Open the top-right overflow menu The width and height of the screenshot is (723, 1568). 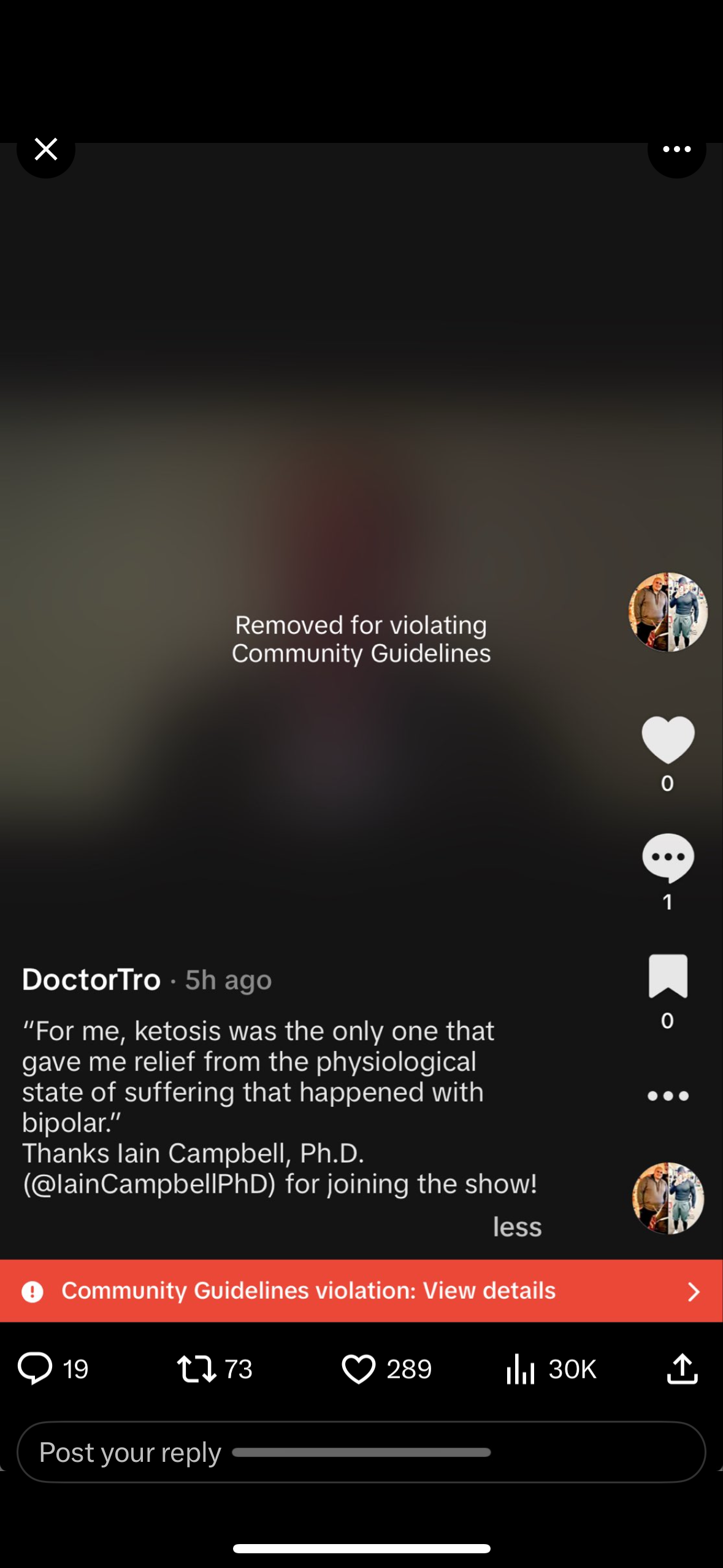coord(676,149)
